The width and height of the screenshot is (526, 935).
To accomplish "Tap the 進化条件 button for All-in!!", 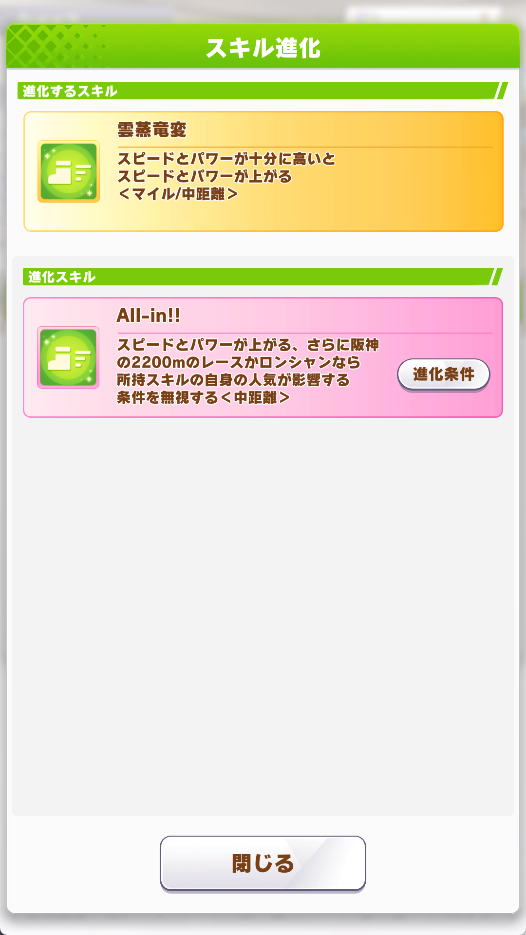I will pyautogui.click(x=443, y=375).
